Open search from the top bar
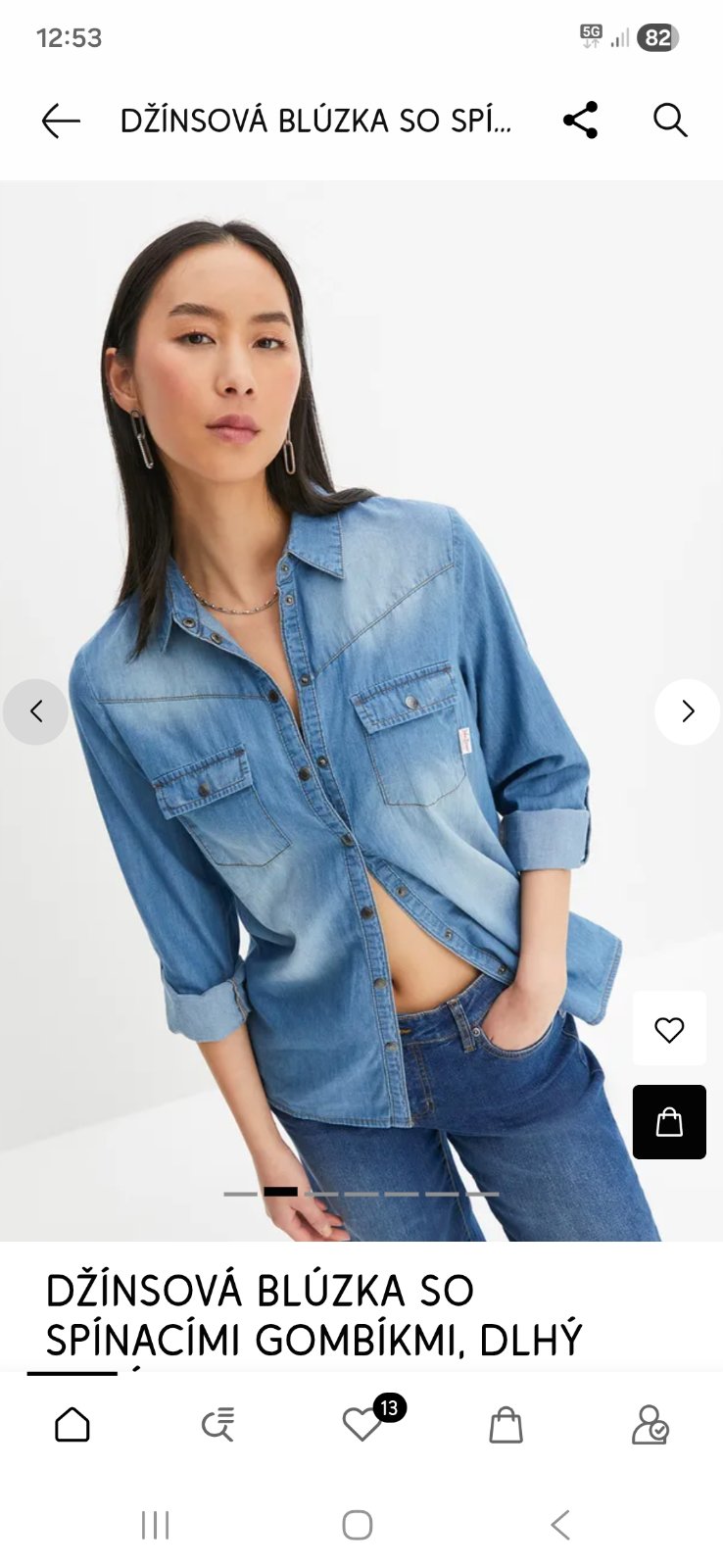This screenshot has width=723, height=1568. [x=670, y=121]
